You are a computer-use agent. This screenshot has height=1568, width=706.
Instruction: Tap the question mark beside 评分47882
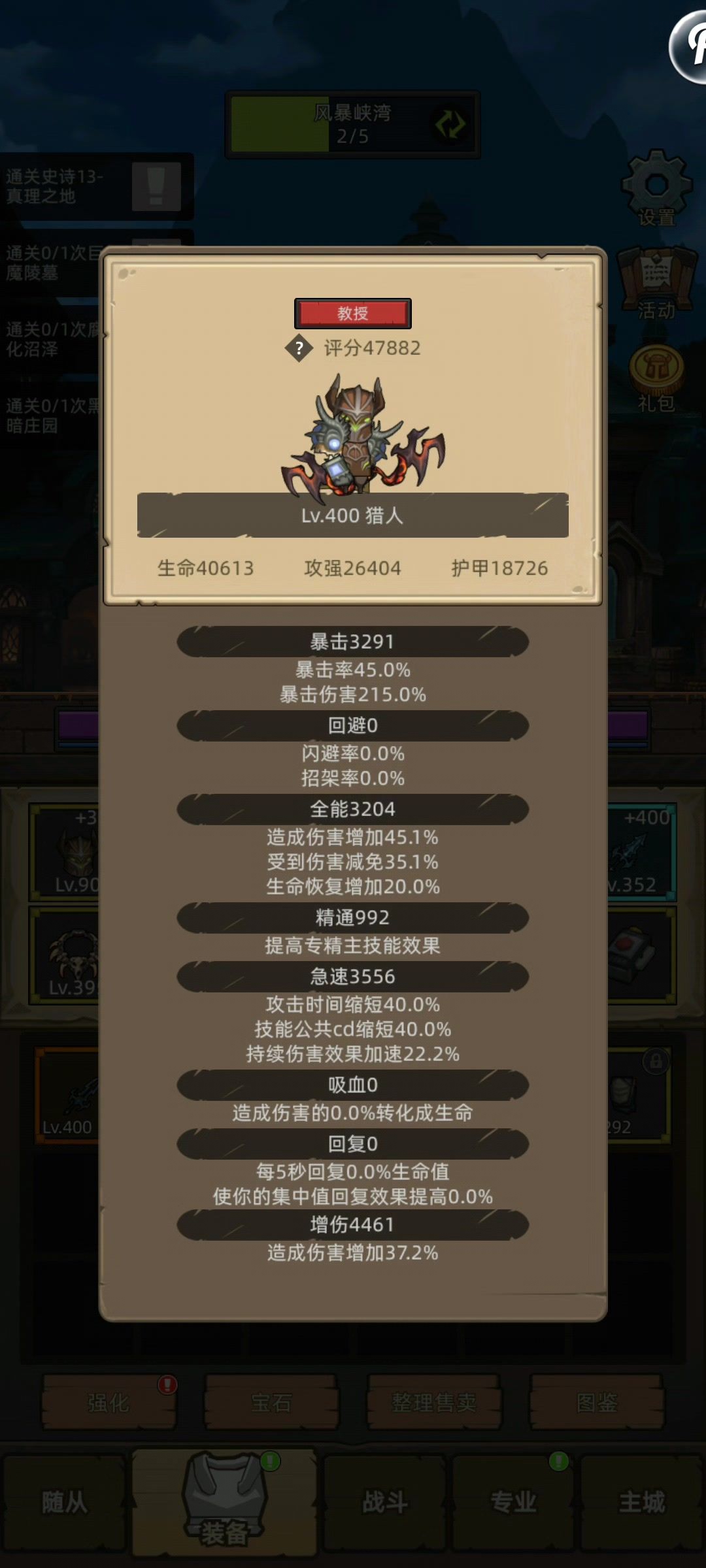coord(299,348)
